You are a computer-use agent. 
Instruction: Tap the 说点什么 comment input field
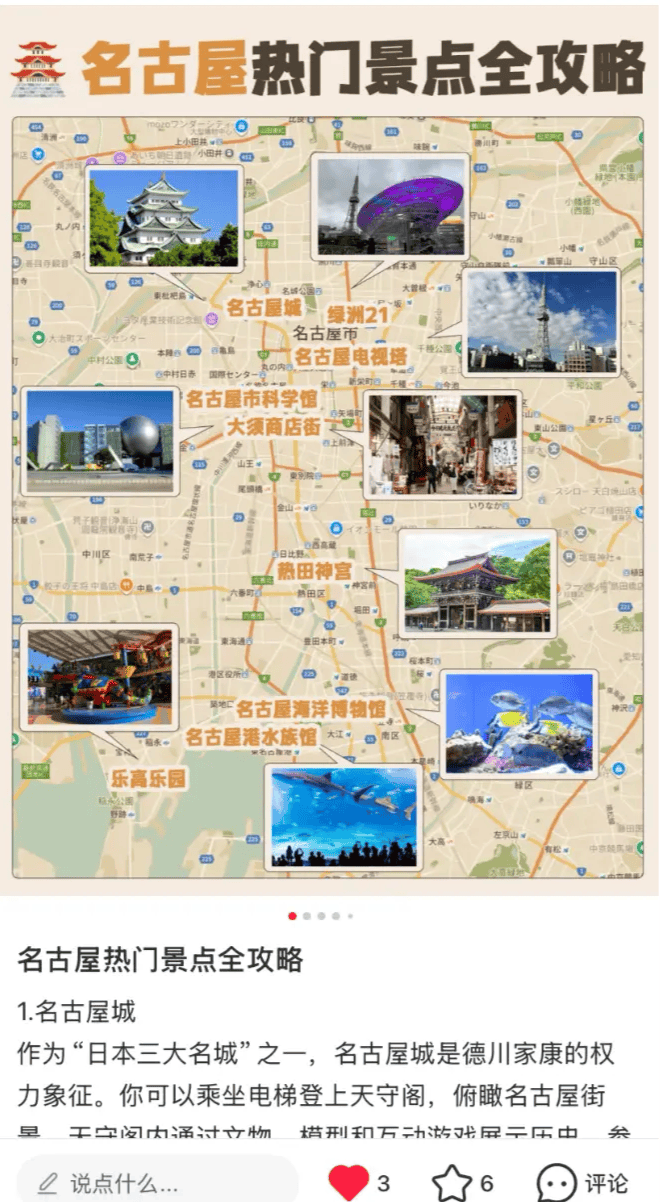coord(156,1183)
